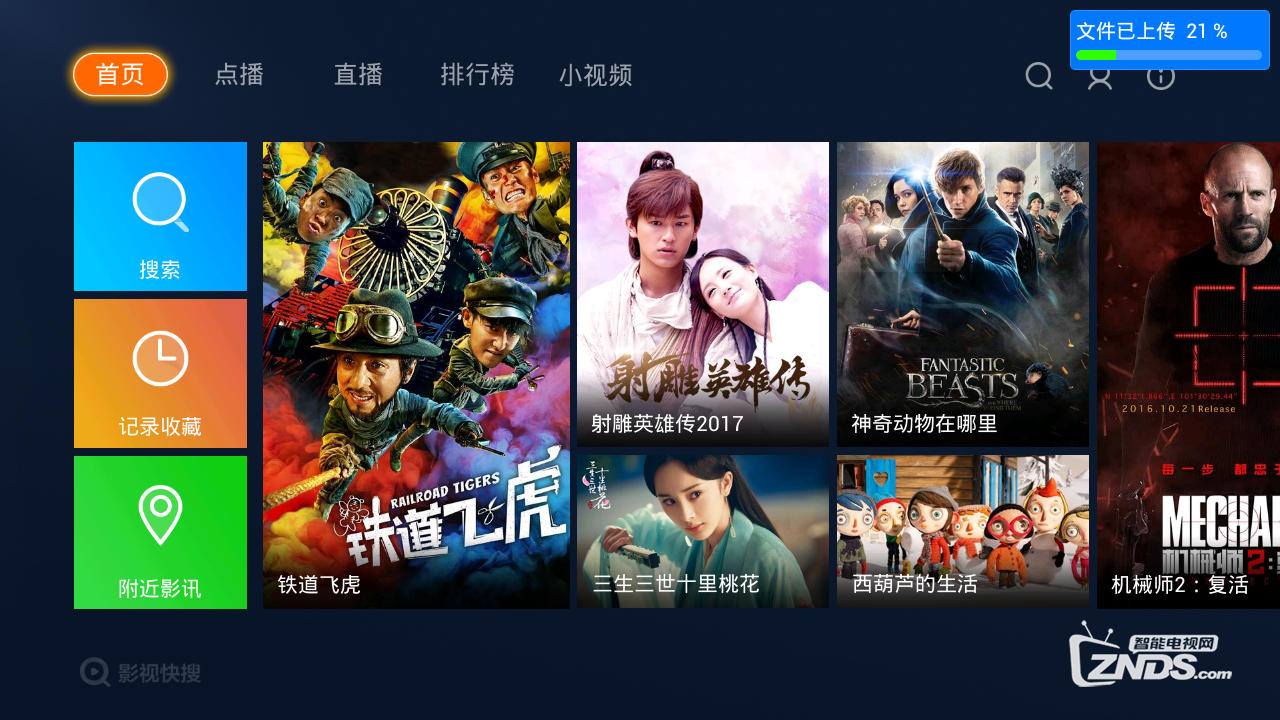Open the user account icon
Screen dimensions: 1280x720
(x=1100, y=76)
